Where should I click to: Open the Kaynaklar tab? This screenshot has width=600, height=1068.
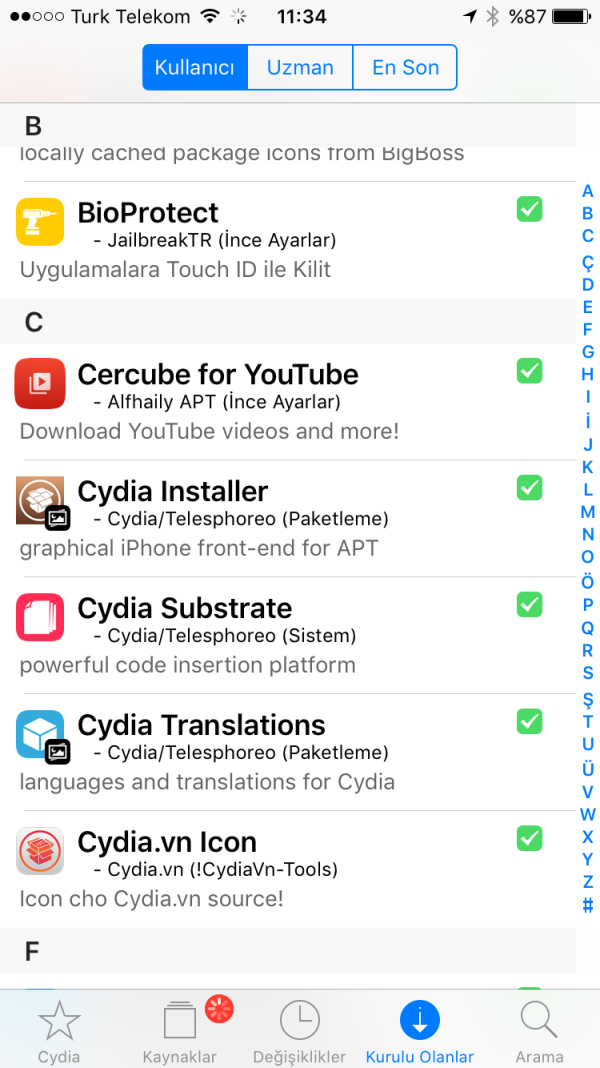180,1032
